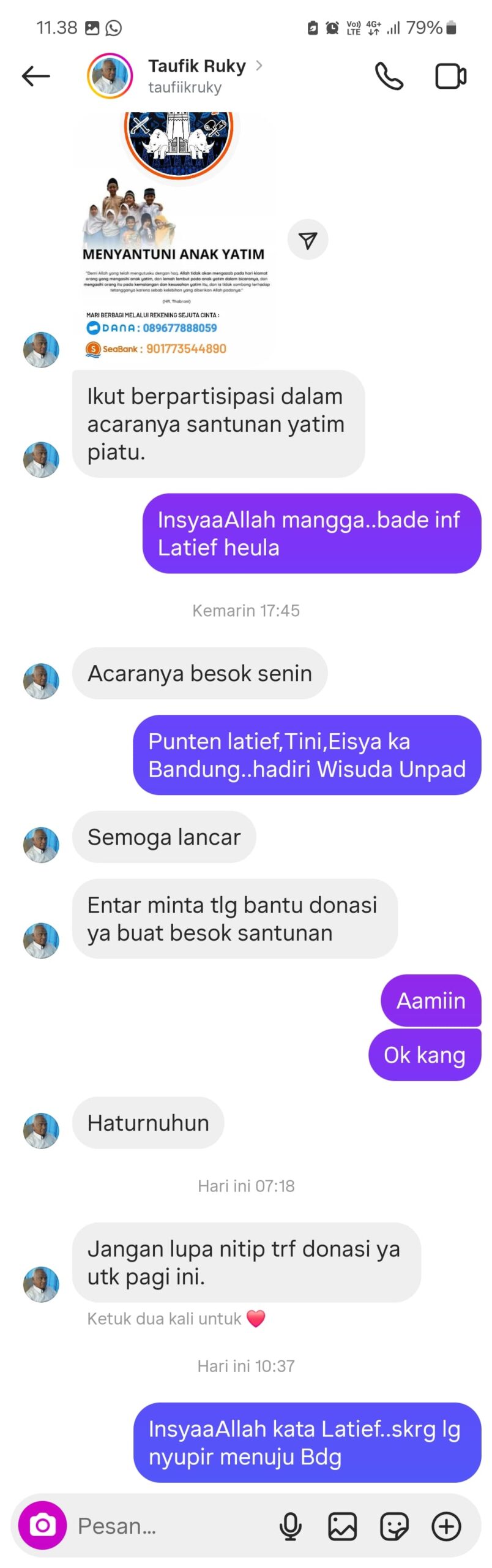View Taufik Ruky's story from header avatar
Screen dimensions: 492x1568
click(110, 76)
